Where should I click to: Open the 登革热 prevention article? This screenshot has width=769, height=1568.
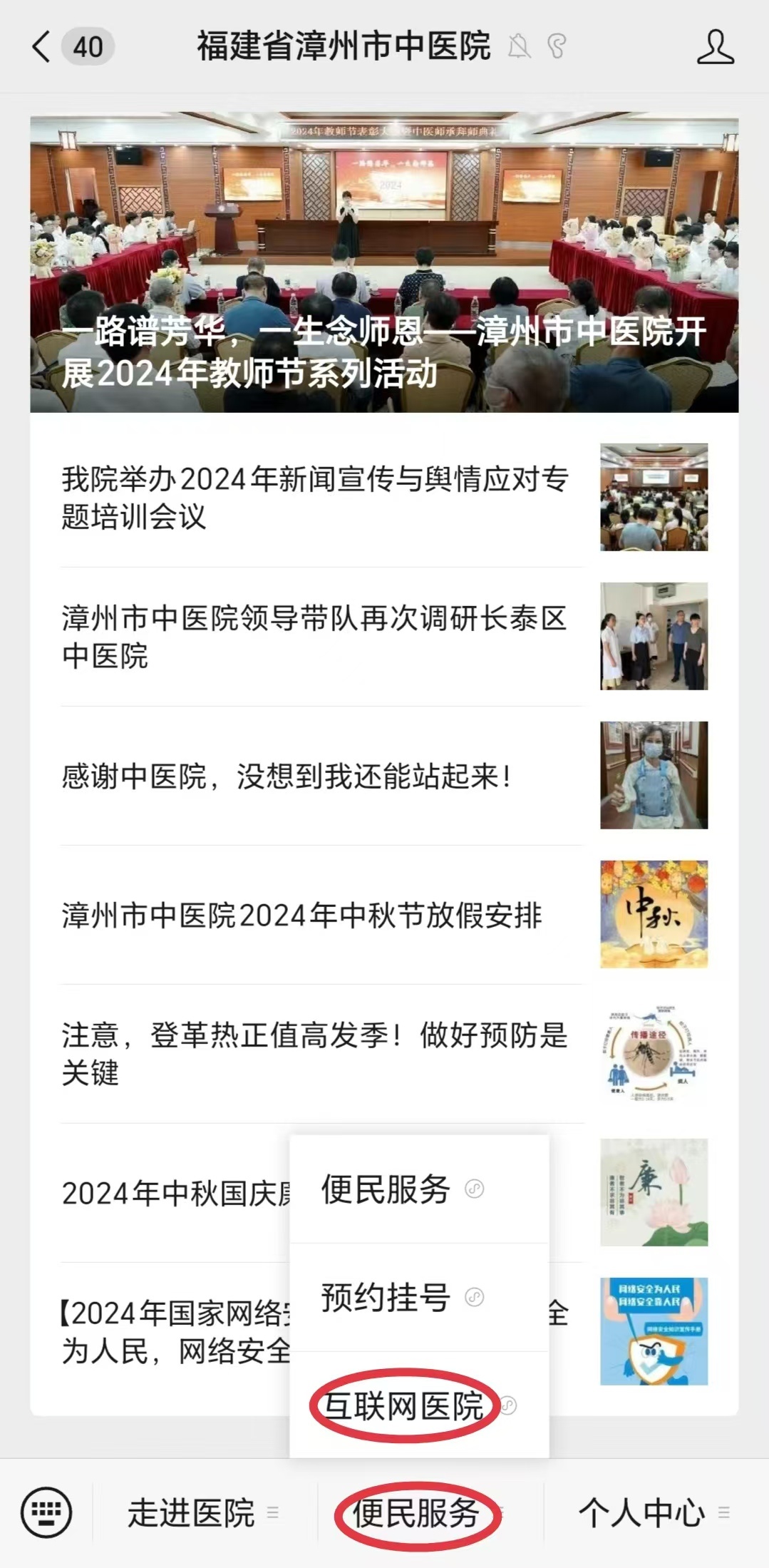coord(314,1053)
